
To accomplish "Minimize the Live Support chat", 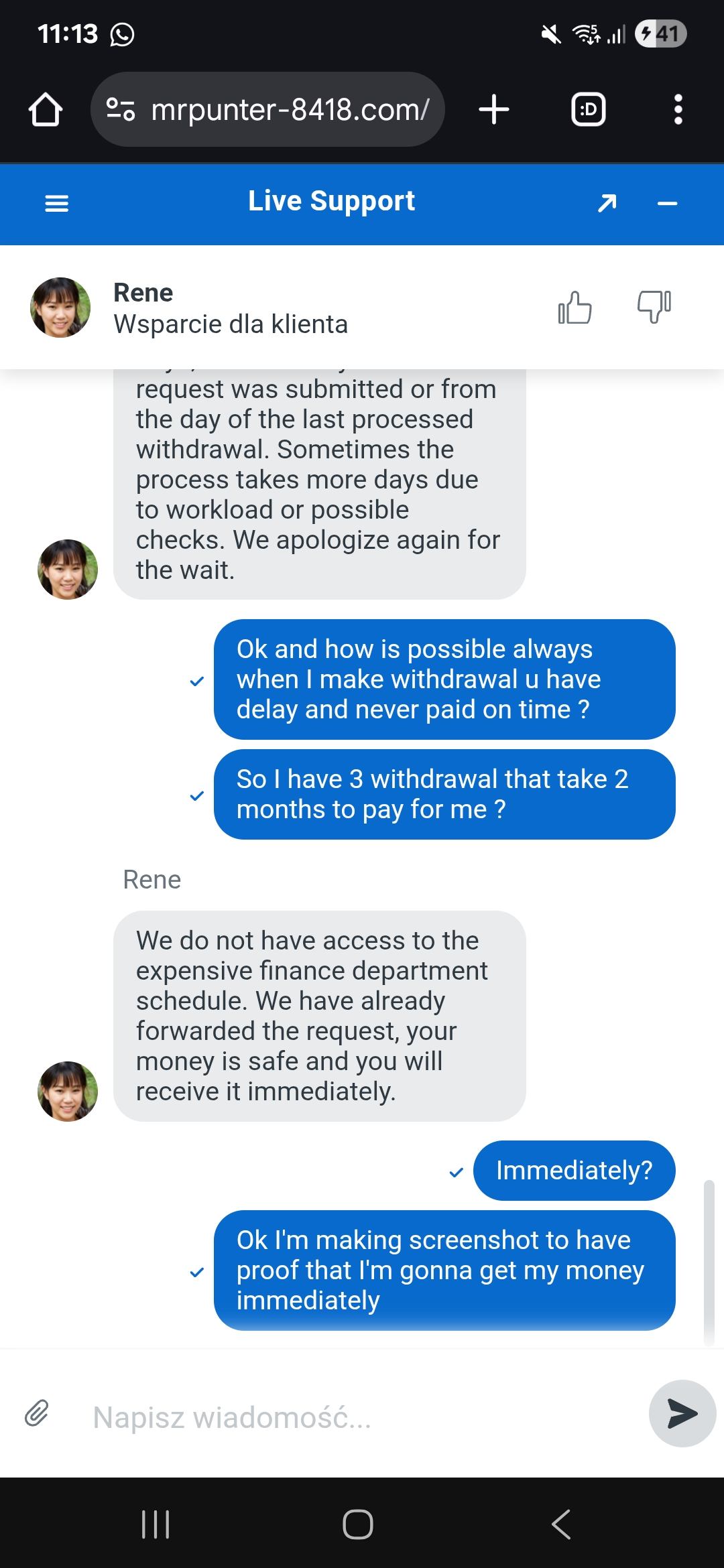I will tap(668, 203).
